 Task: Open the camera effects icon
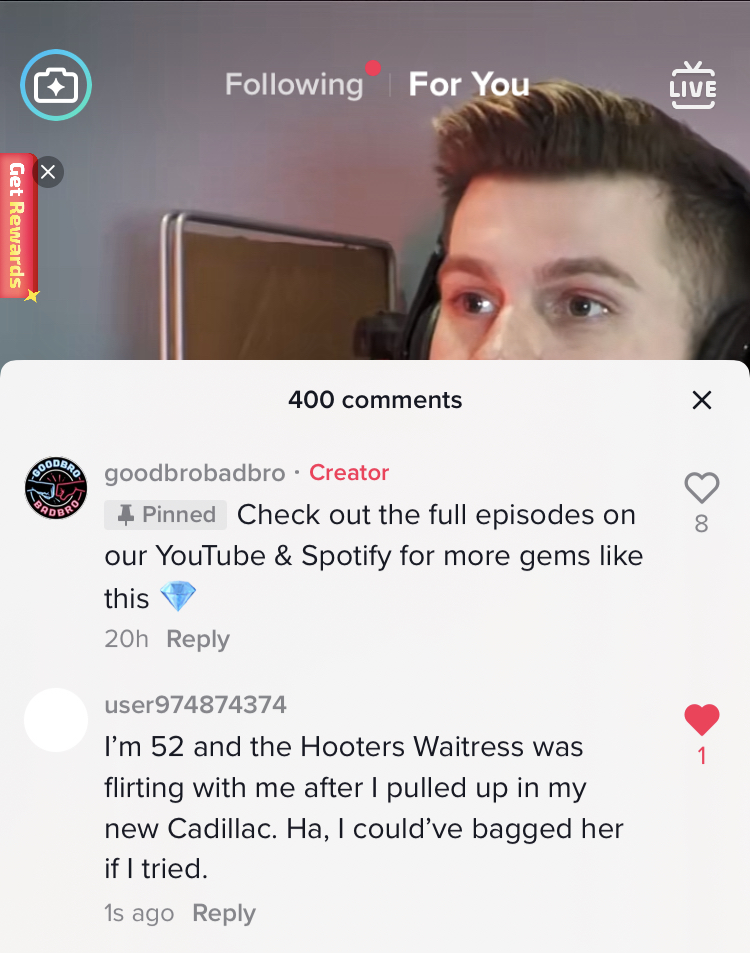pyautogui.click(x=56, y=86)
